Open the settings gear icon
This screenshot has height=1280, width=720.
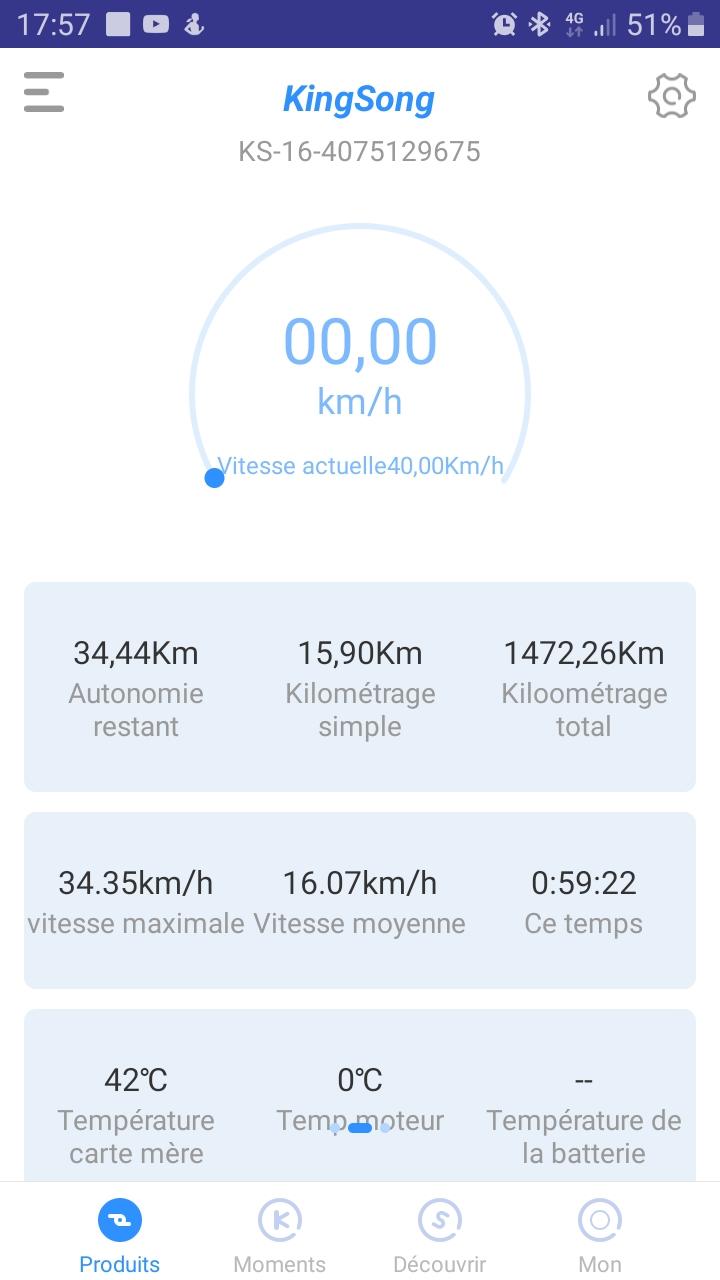tap(671, 96)
